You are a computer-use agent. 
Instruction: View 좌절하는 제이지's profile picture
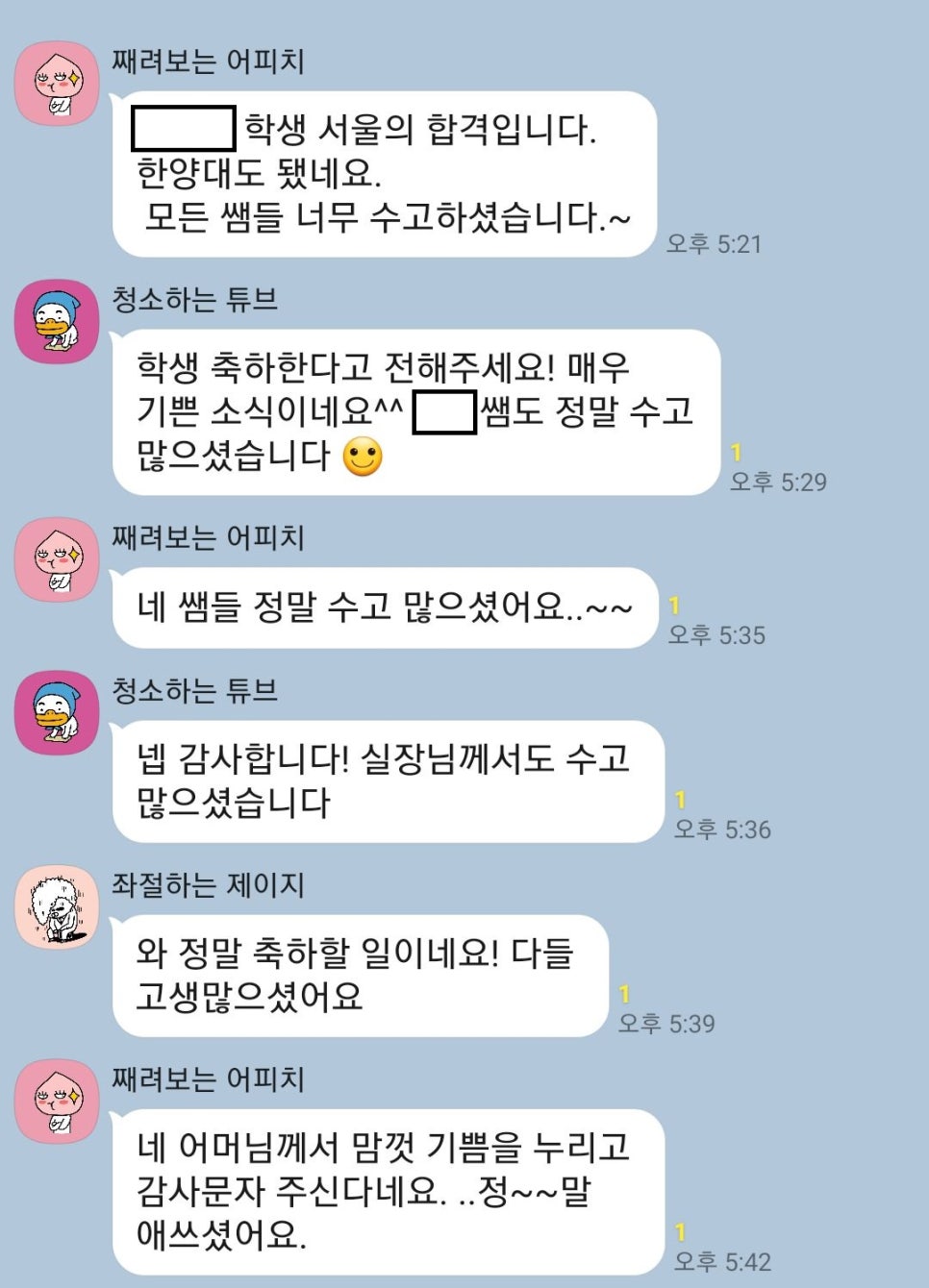(57, 907)
